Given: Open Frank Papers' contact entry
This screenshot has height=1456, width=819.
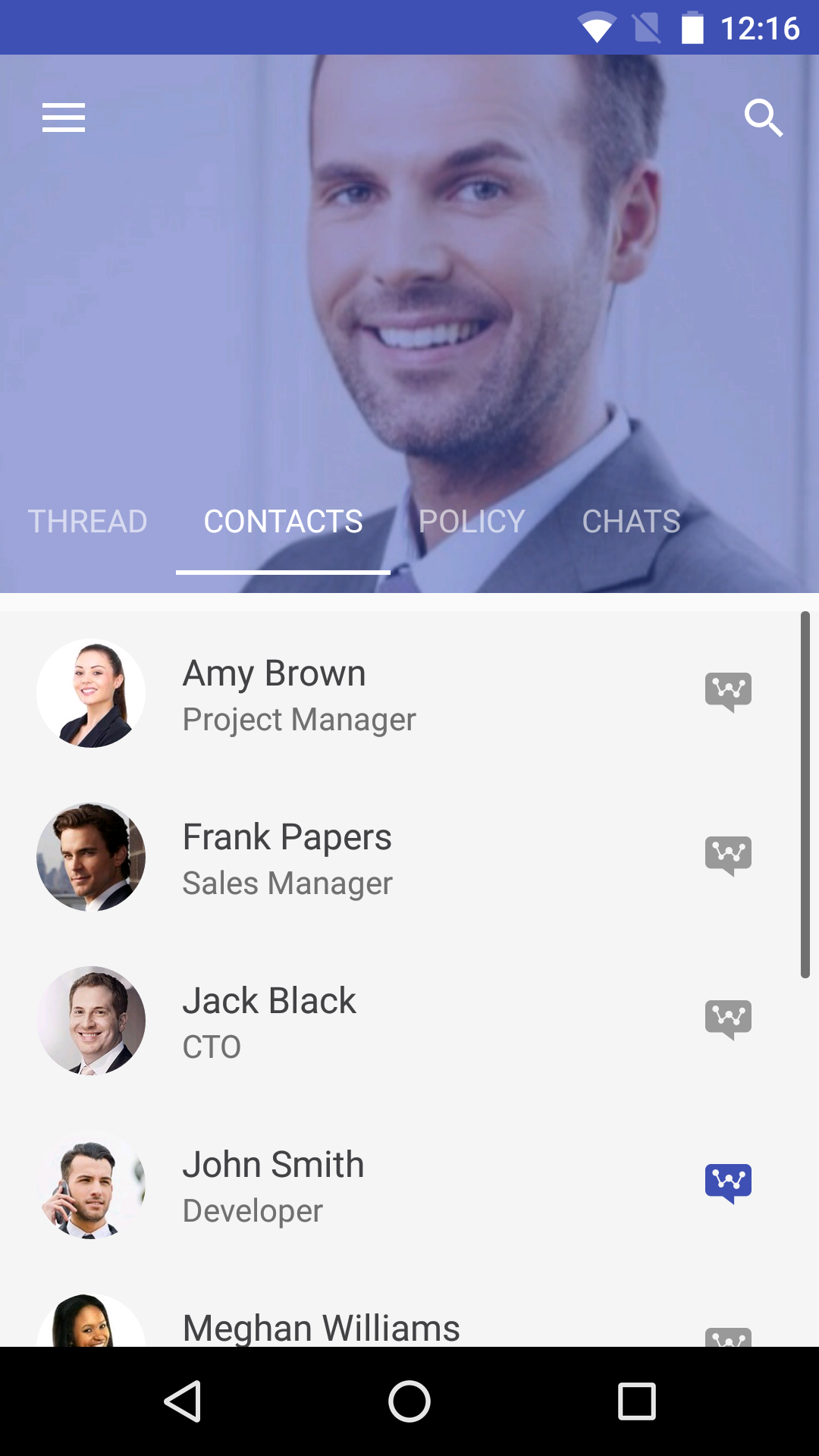Looking at the screenshot, I should (288, 858).
